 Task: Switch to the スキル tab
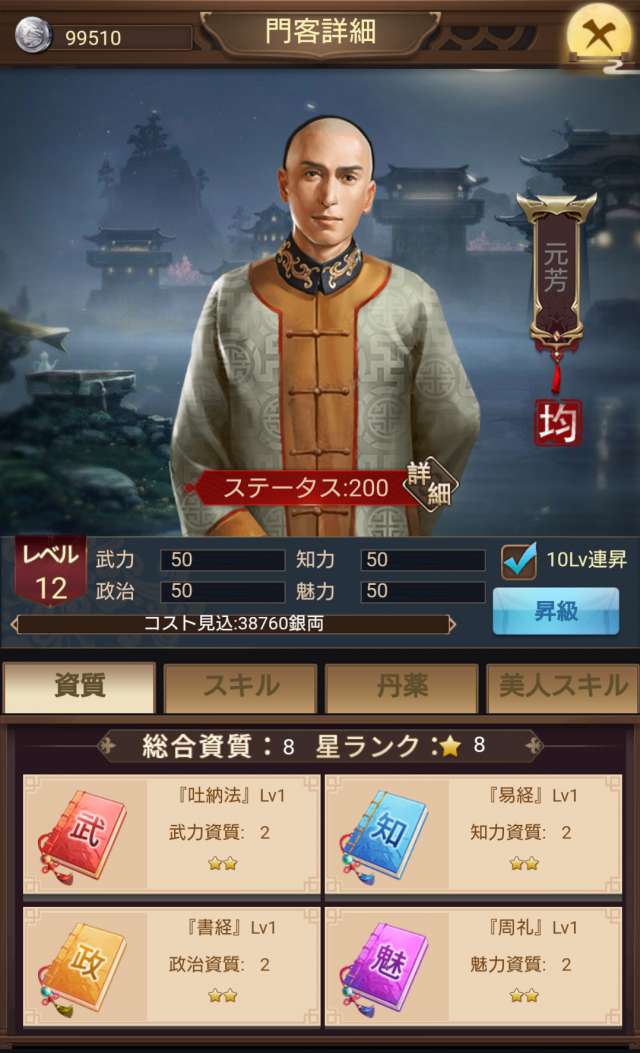click(240, 687)
